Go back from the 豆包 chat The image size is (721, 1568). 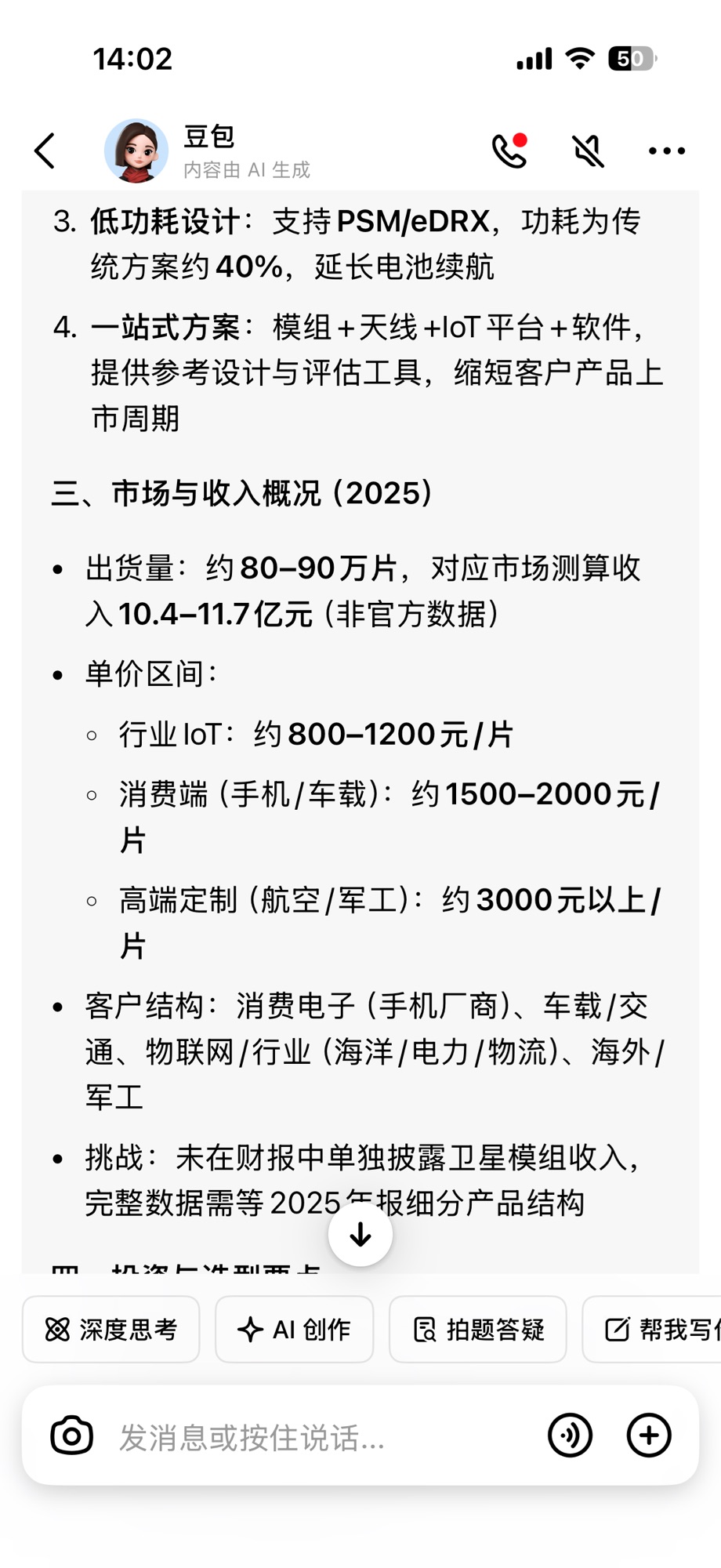[x=45, y=151]
